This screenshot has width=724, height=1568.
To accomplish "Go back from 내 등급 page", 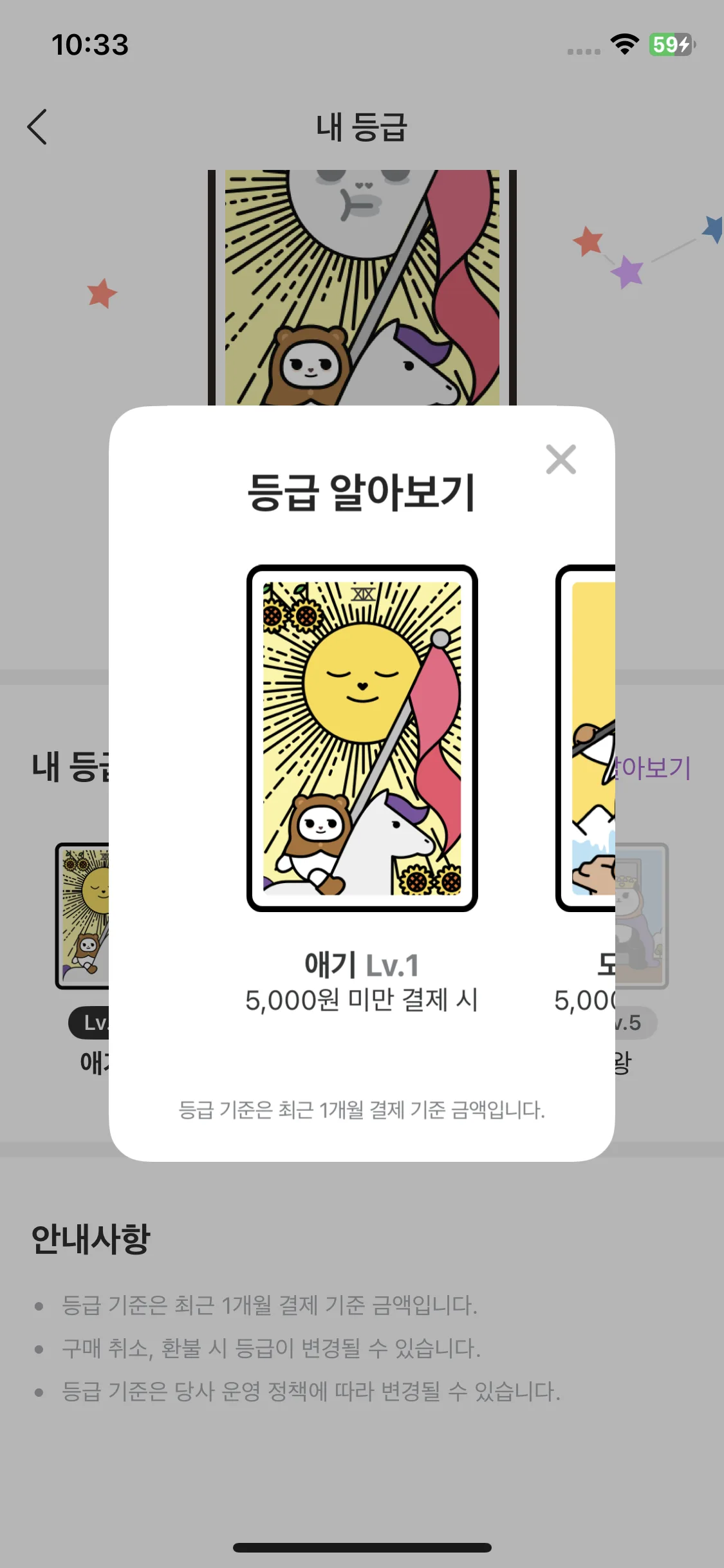I will point(37,127).
